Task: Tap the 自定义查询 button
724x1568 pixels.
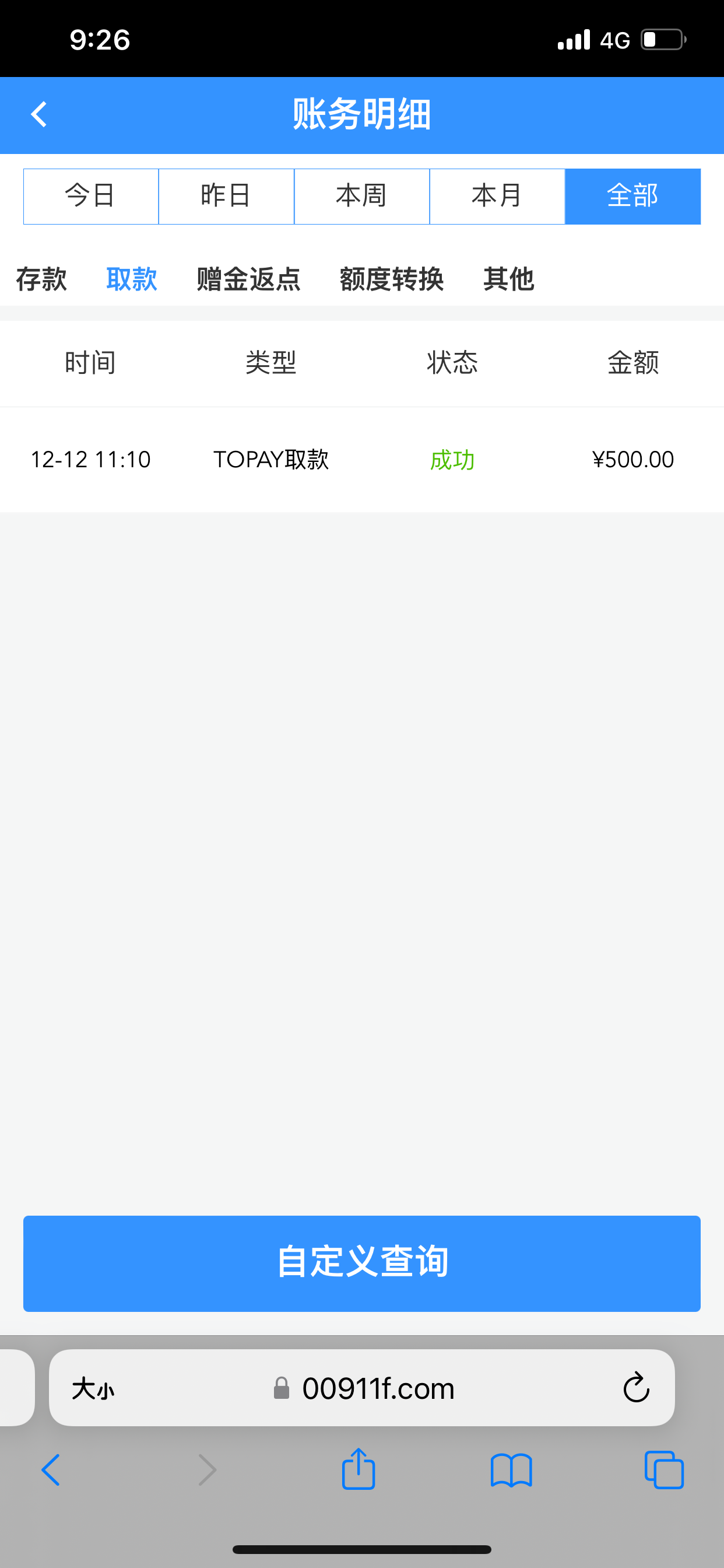Action: click(x=362, y=1263)
